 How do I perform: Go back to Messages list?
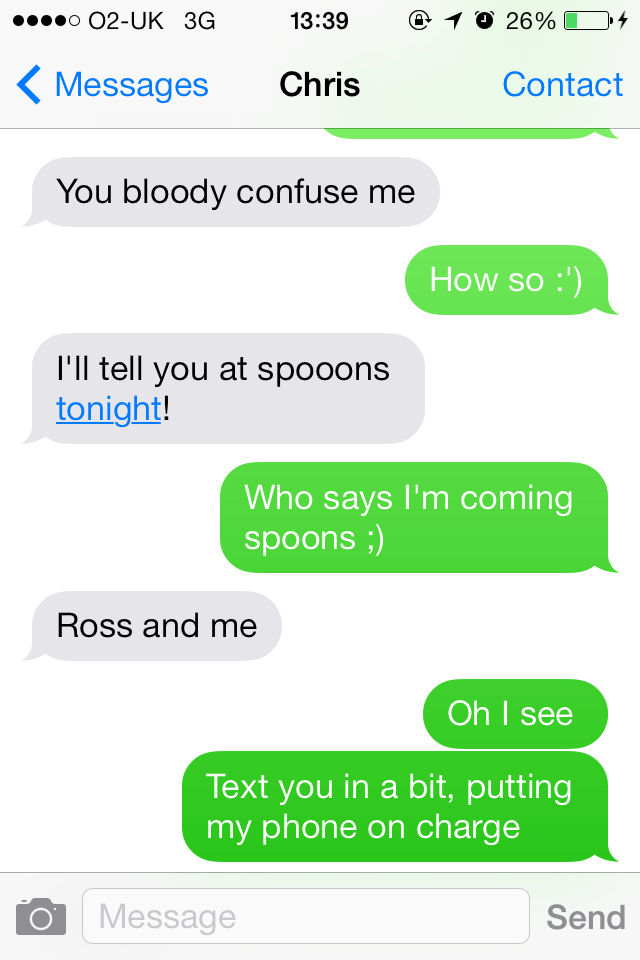112,86
